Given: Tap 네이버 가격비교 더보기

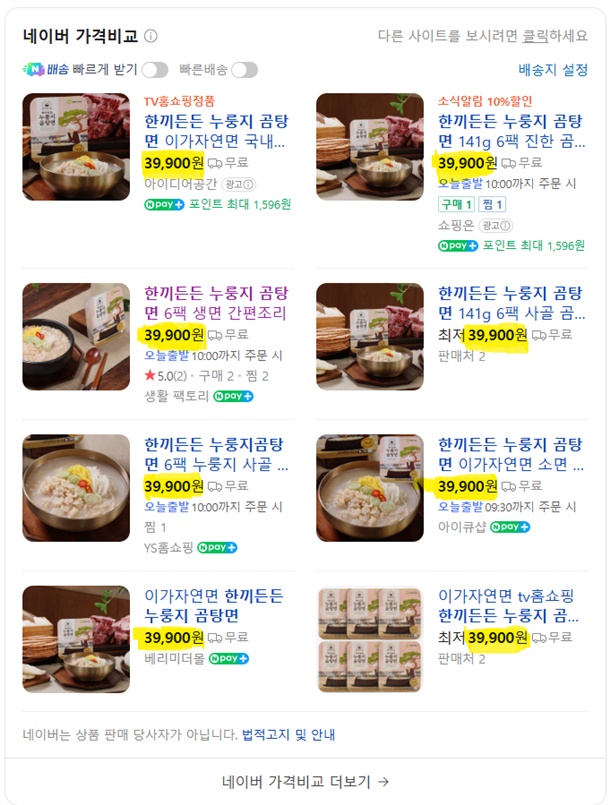Looking at the screenshot, I should pos(305,782).
